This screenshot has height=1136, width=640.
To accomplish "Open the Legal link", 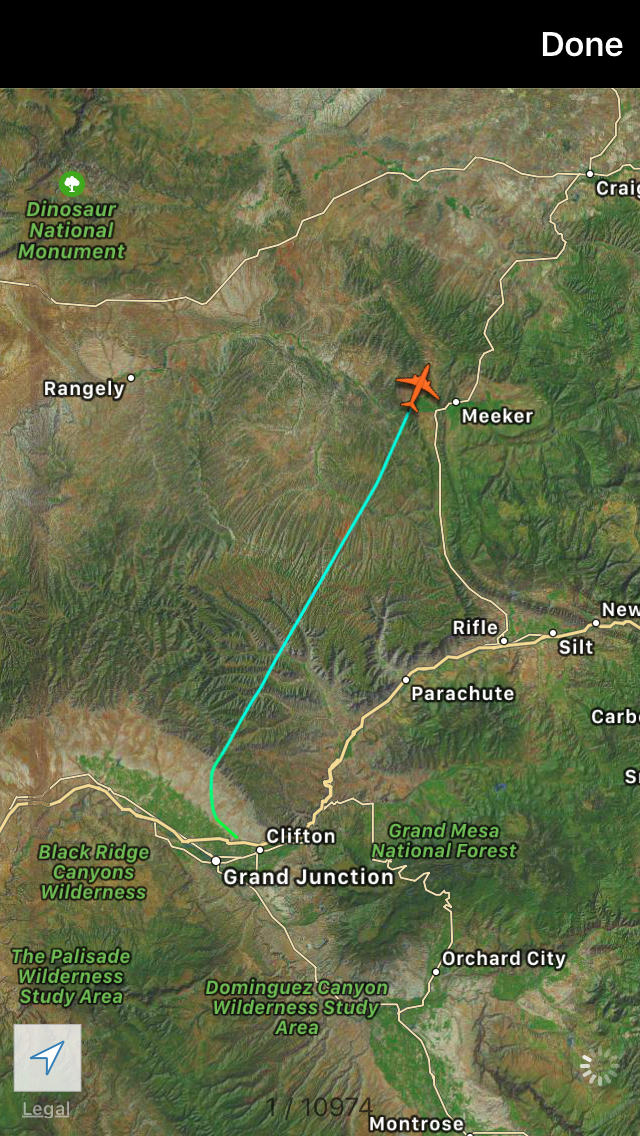I will click(46, 1108).
